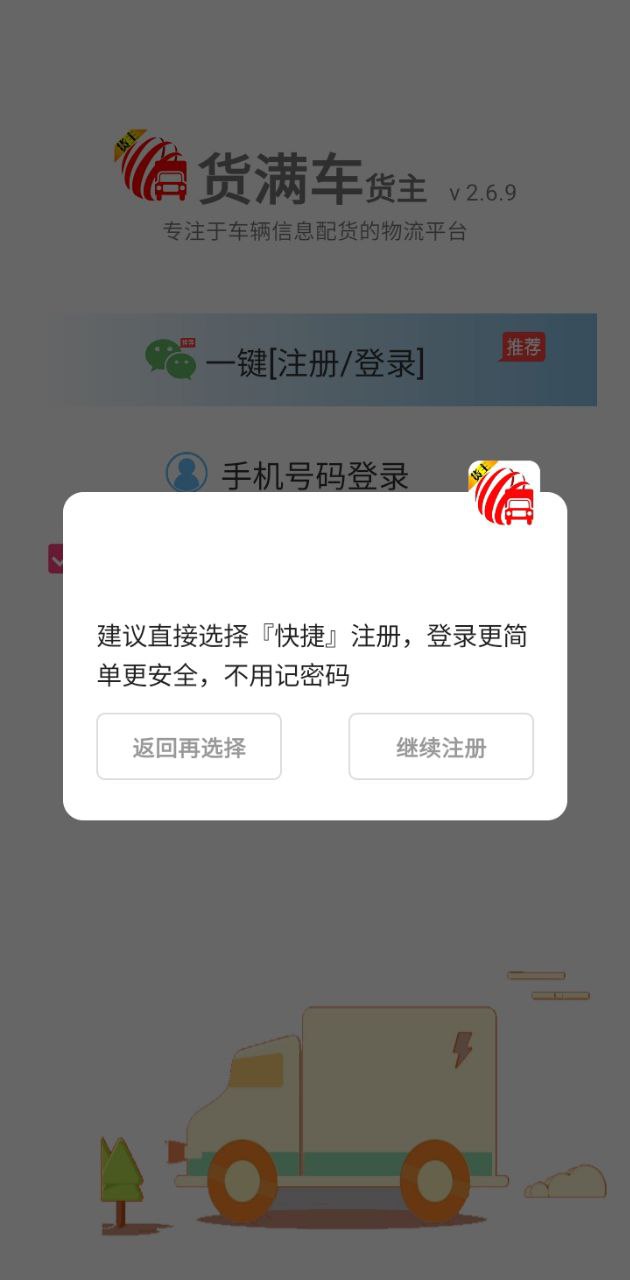Open 手机号码登录 phone login
Viewport: 630px width, 1280px height.
tap(290, 474)
